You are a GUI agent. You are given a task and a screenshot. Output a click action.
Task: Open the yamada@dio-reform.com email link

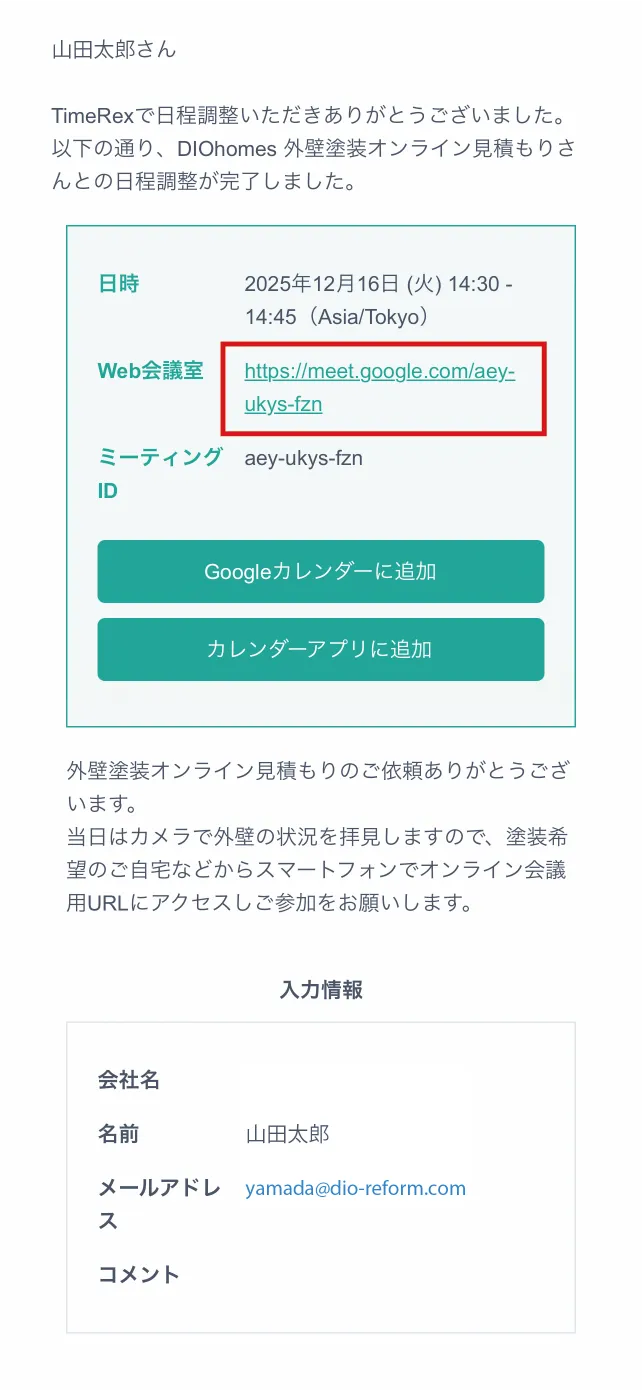[x=355, y=1188]
